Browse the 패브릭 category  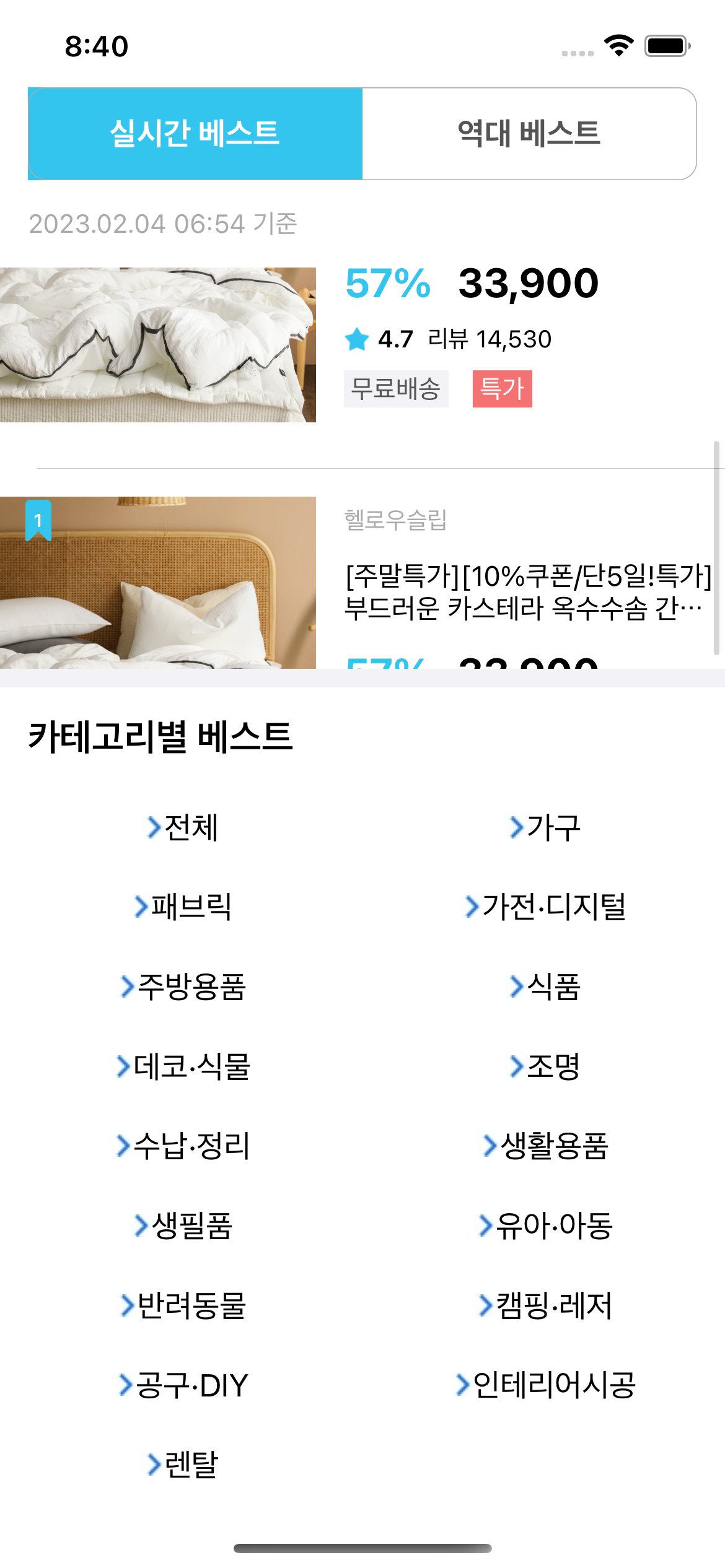tap(183, 907)
